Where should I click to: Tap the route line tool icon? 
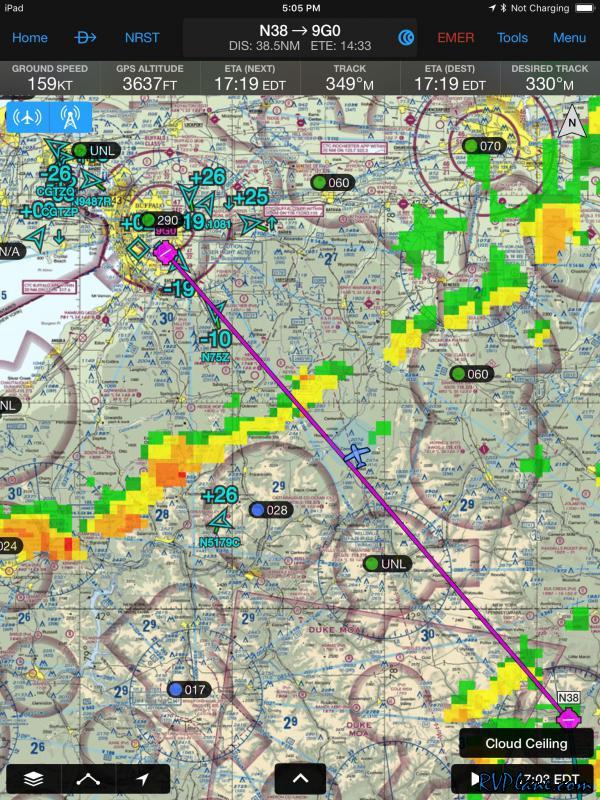(x=88, y=778)
